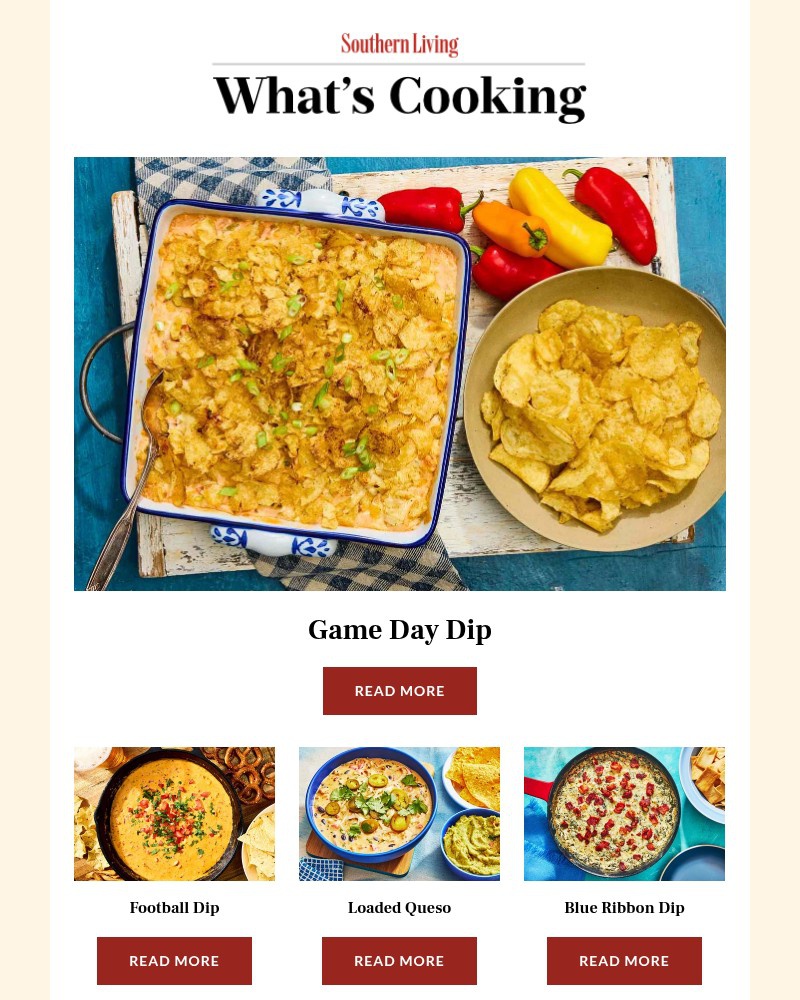Click the Loaded Queso thumbnail
This screenshot has width=800, height=1000.
(x=399, y=813)
